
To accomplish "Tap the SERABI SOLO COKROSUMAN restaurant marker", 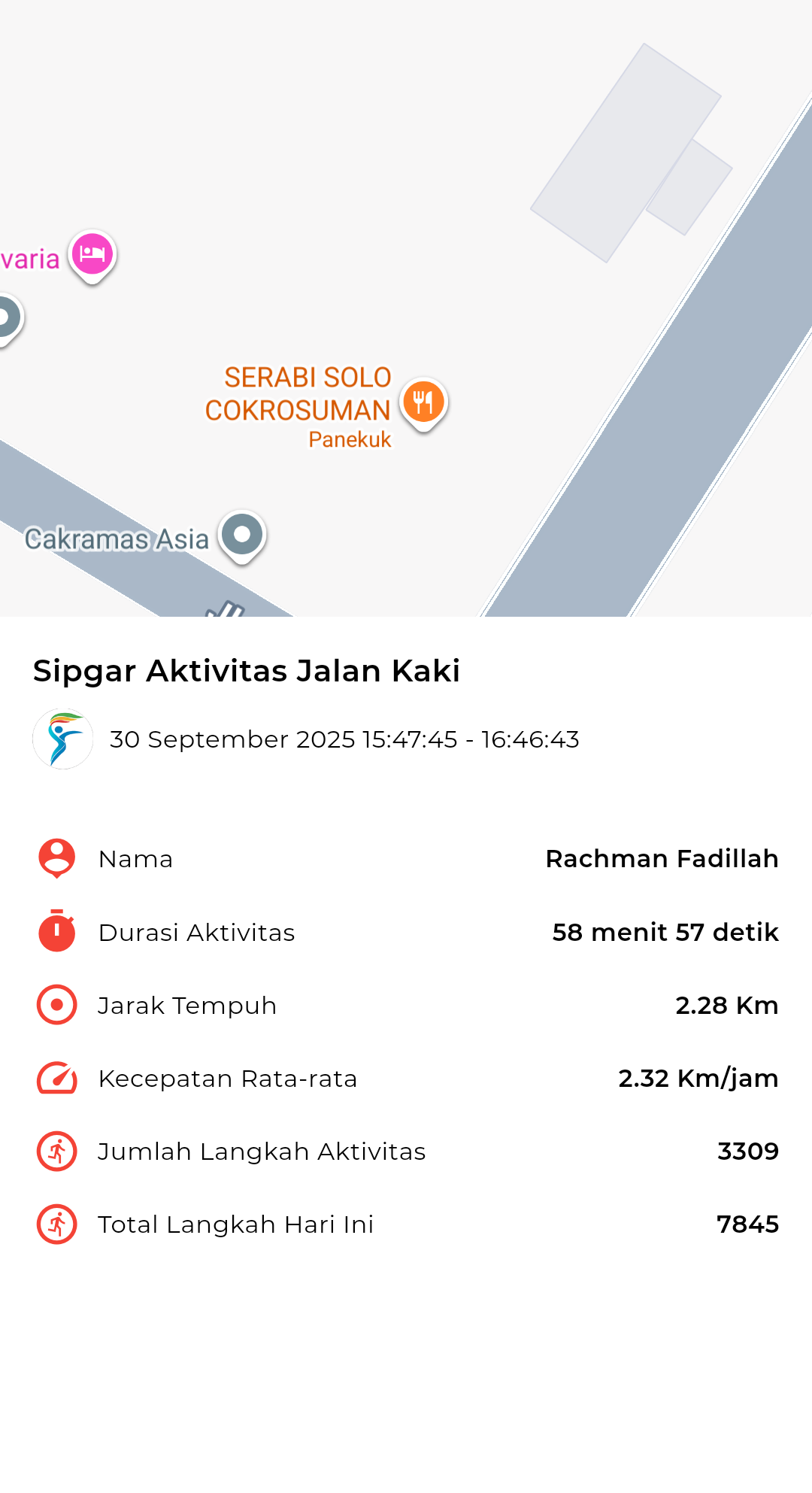I will (423, 402).
